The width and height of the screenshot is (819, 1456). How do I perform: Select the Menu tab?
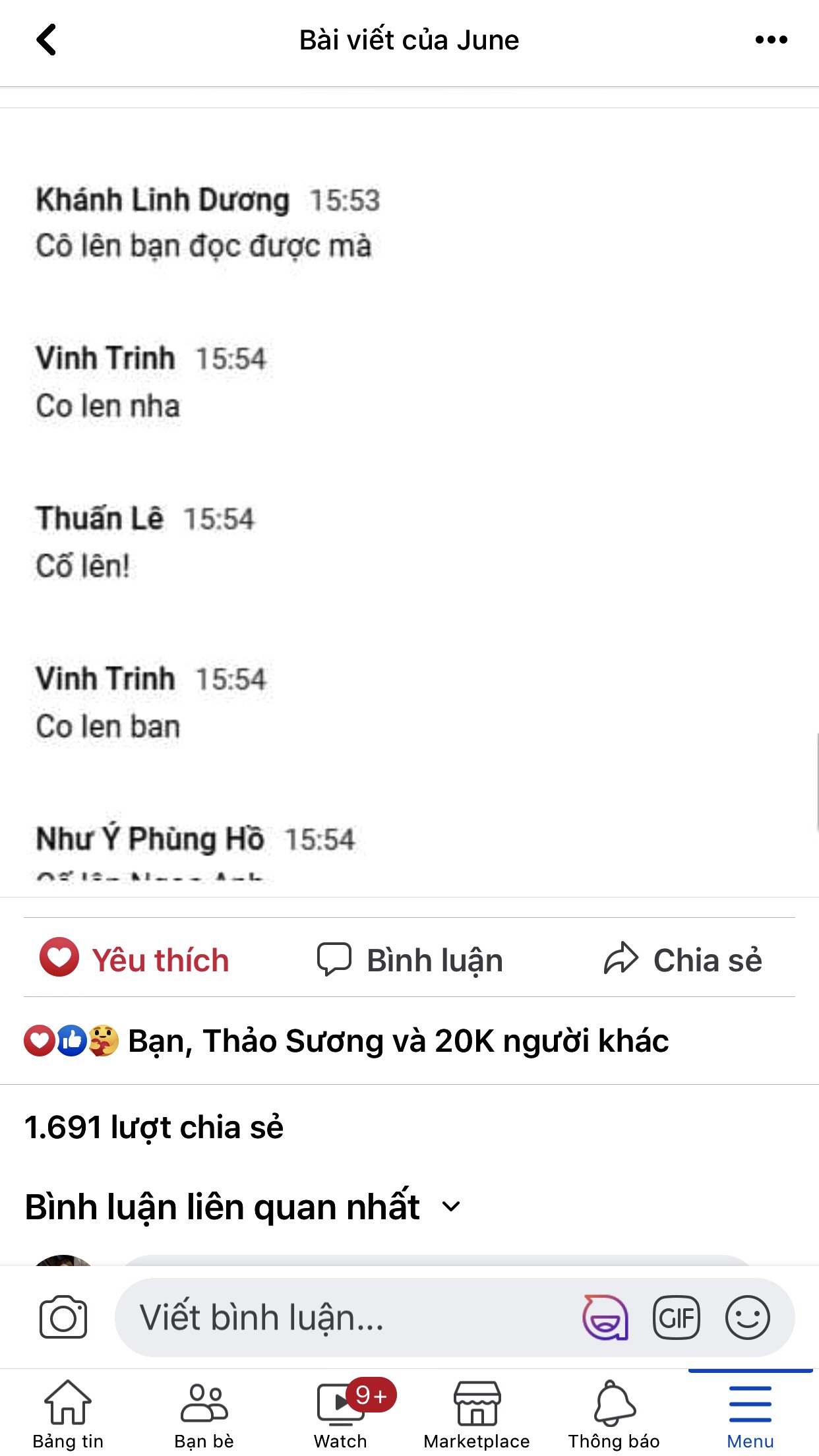[750, 1414]
